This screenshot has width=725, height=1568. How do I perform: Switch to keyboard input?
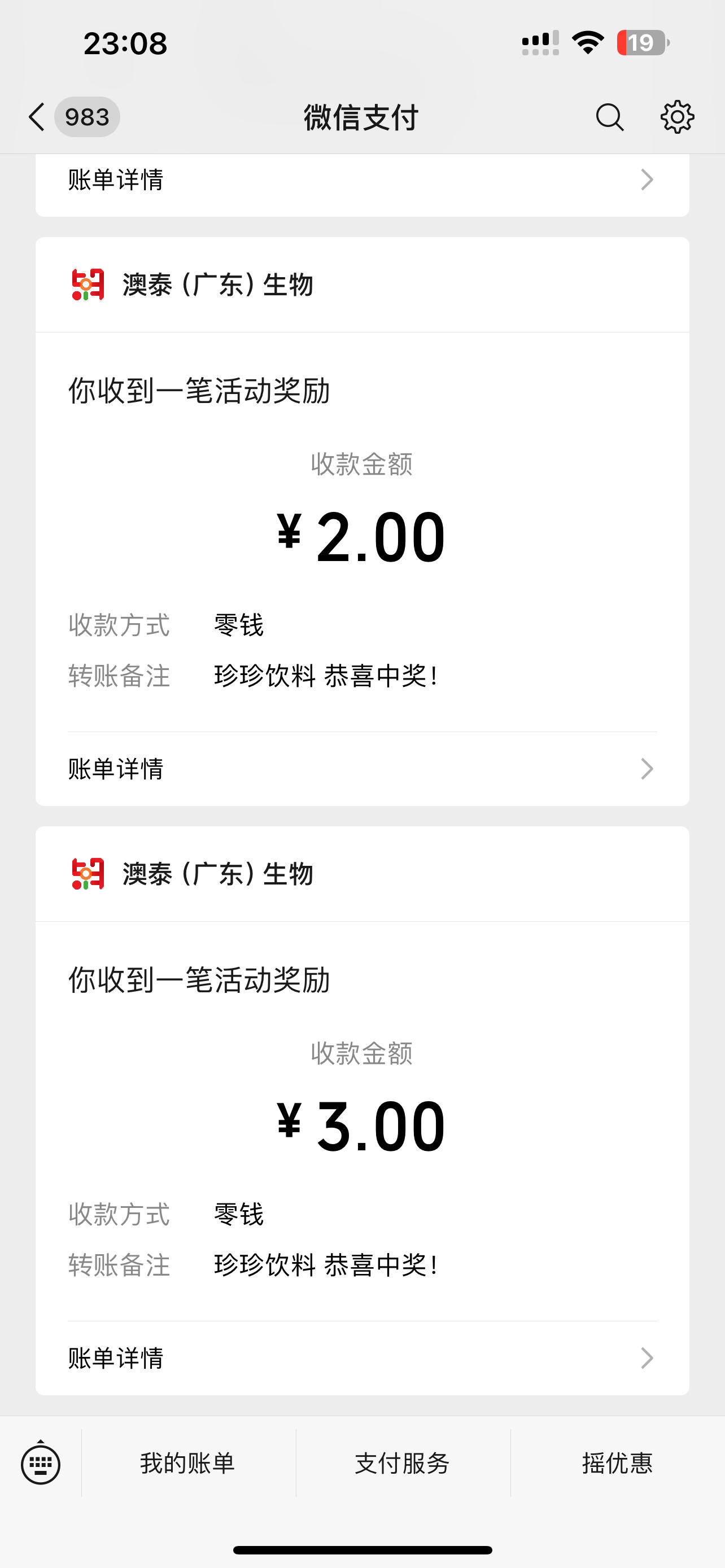(x=41, y=1464)
